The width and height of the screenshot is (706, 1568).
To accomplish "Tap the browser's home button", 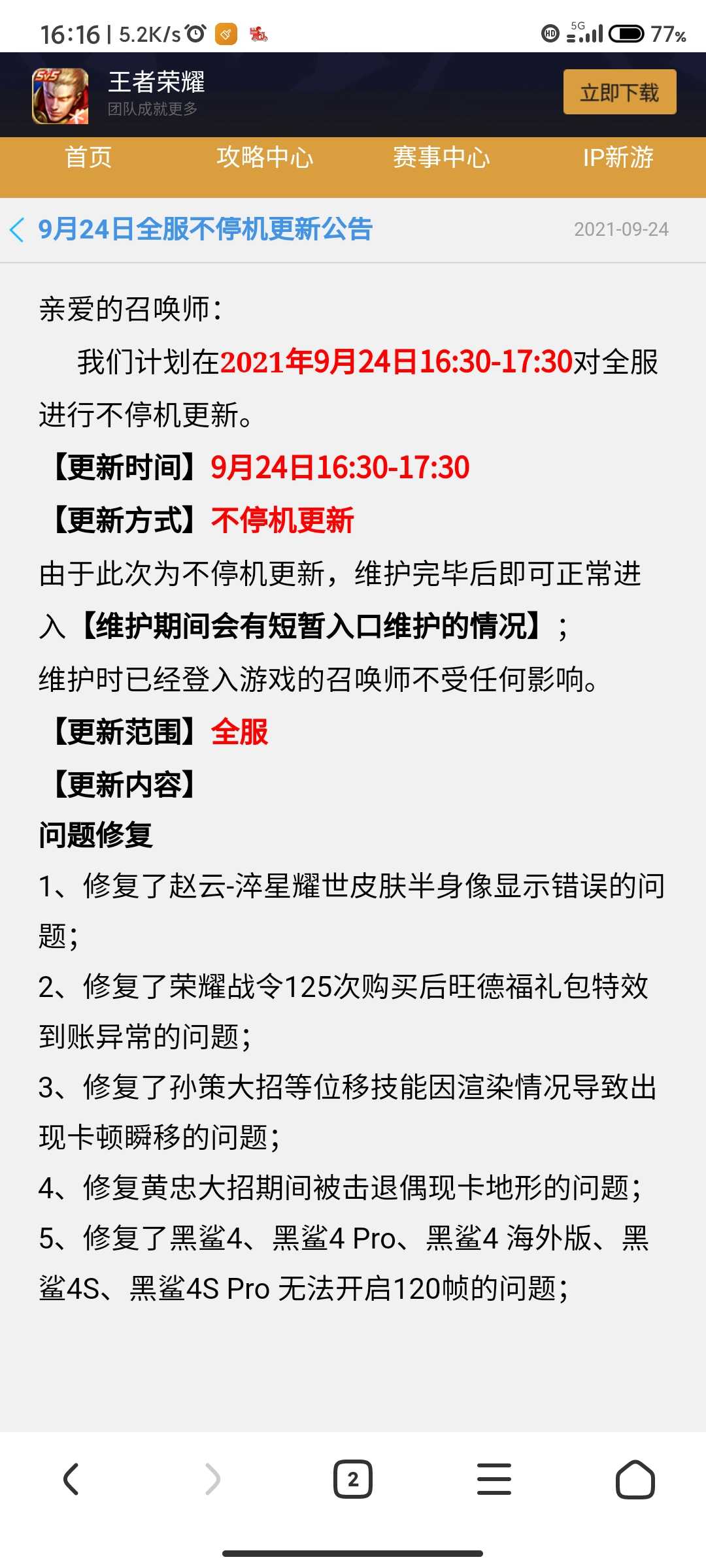I will click(x=635, y=1479).
